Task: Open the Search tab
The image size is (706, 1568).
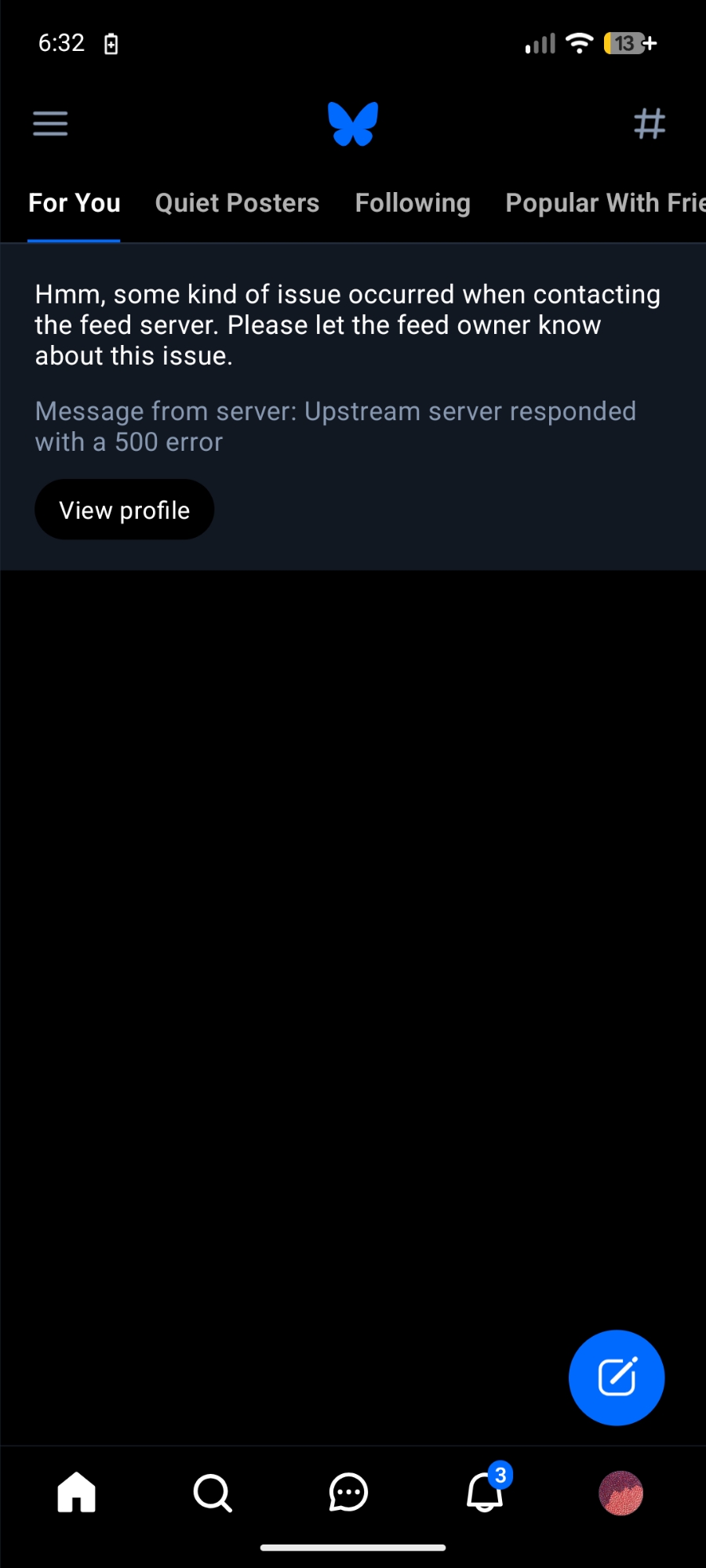Action: 213,1492
